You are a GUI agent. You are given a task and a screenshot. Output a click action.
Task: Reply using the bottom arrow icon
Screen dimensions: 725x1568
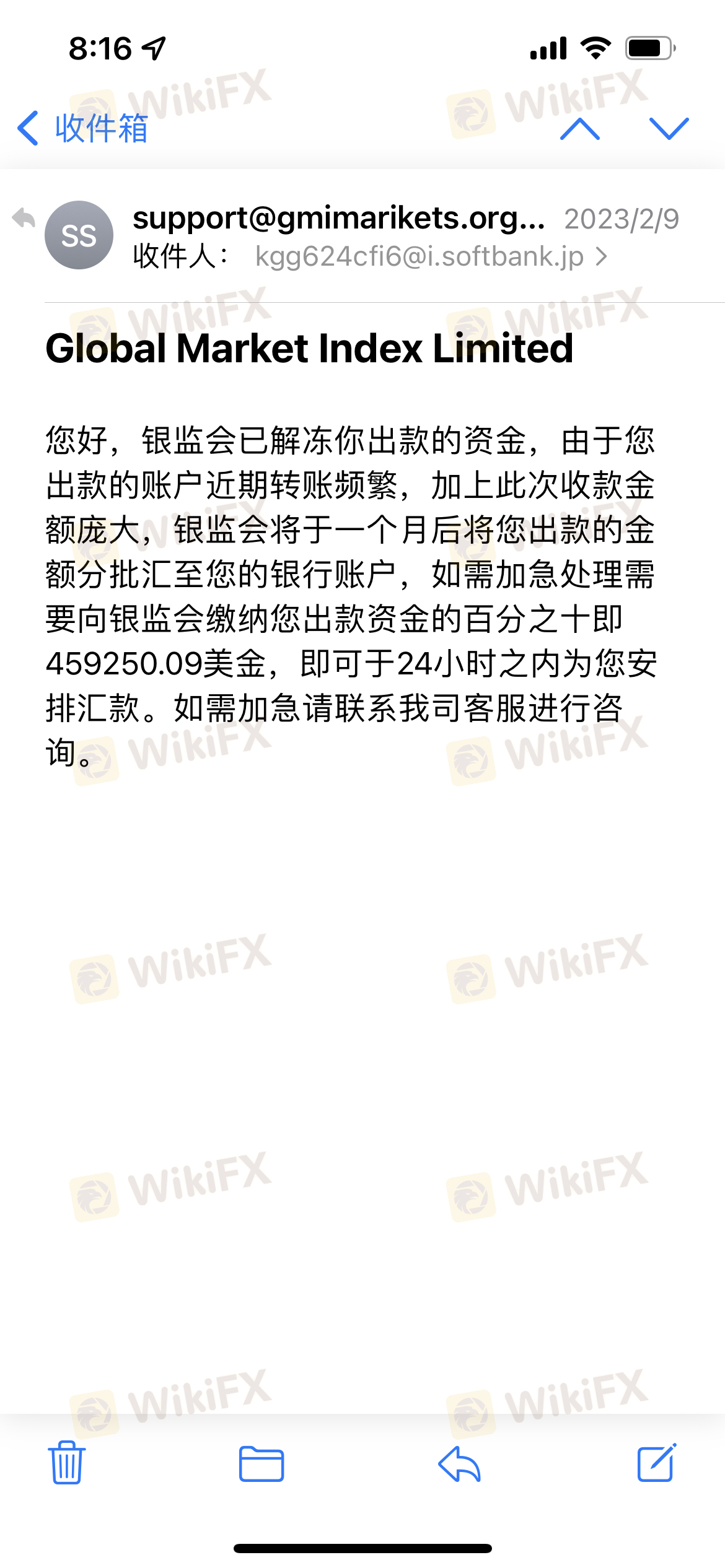pos(459,1463)
